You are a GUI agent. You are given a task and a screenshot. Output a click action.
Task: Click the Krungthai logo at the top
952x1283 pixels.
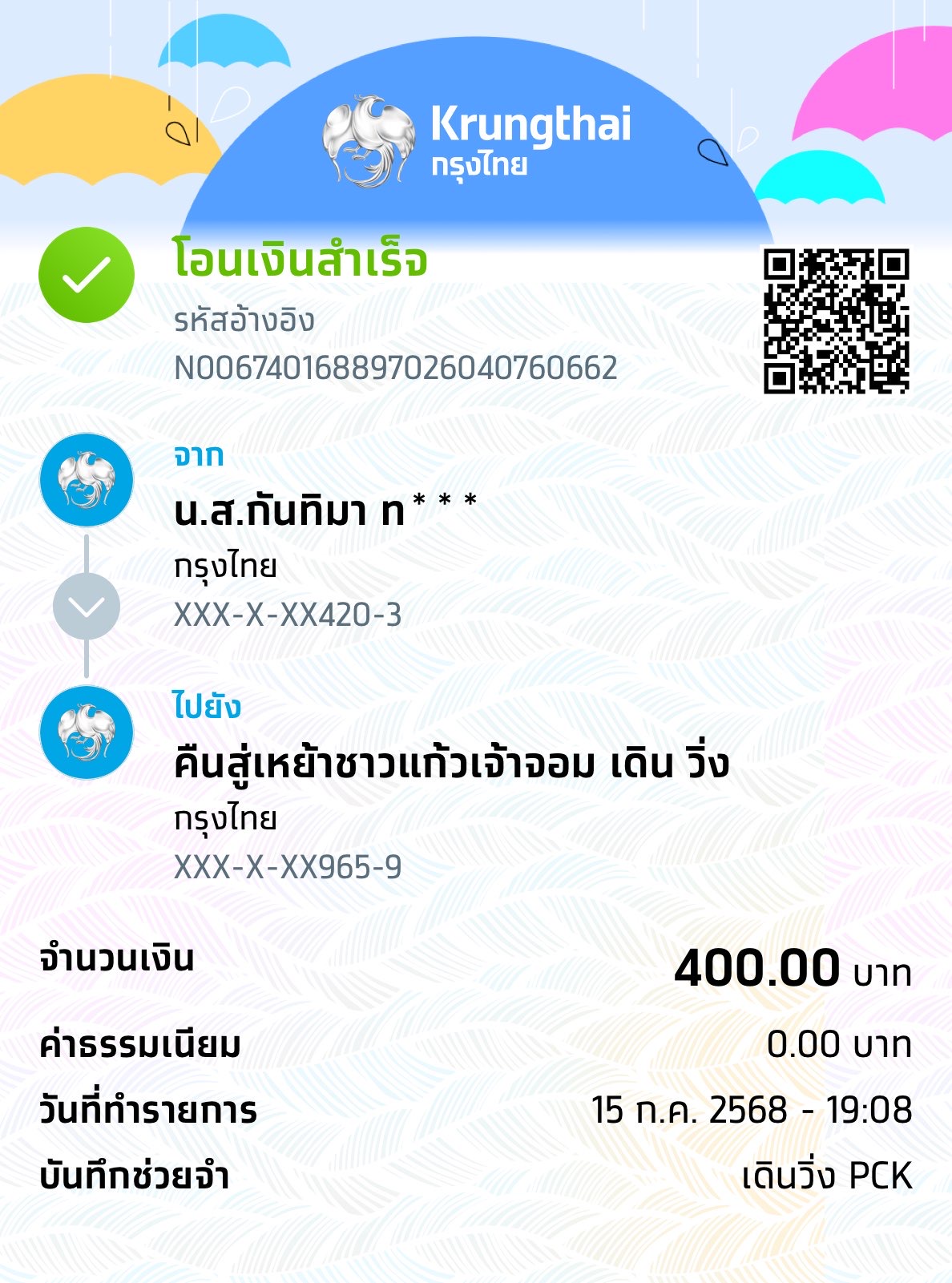pyautogui.click(x=476, y=136)
